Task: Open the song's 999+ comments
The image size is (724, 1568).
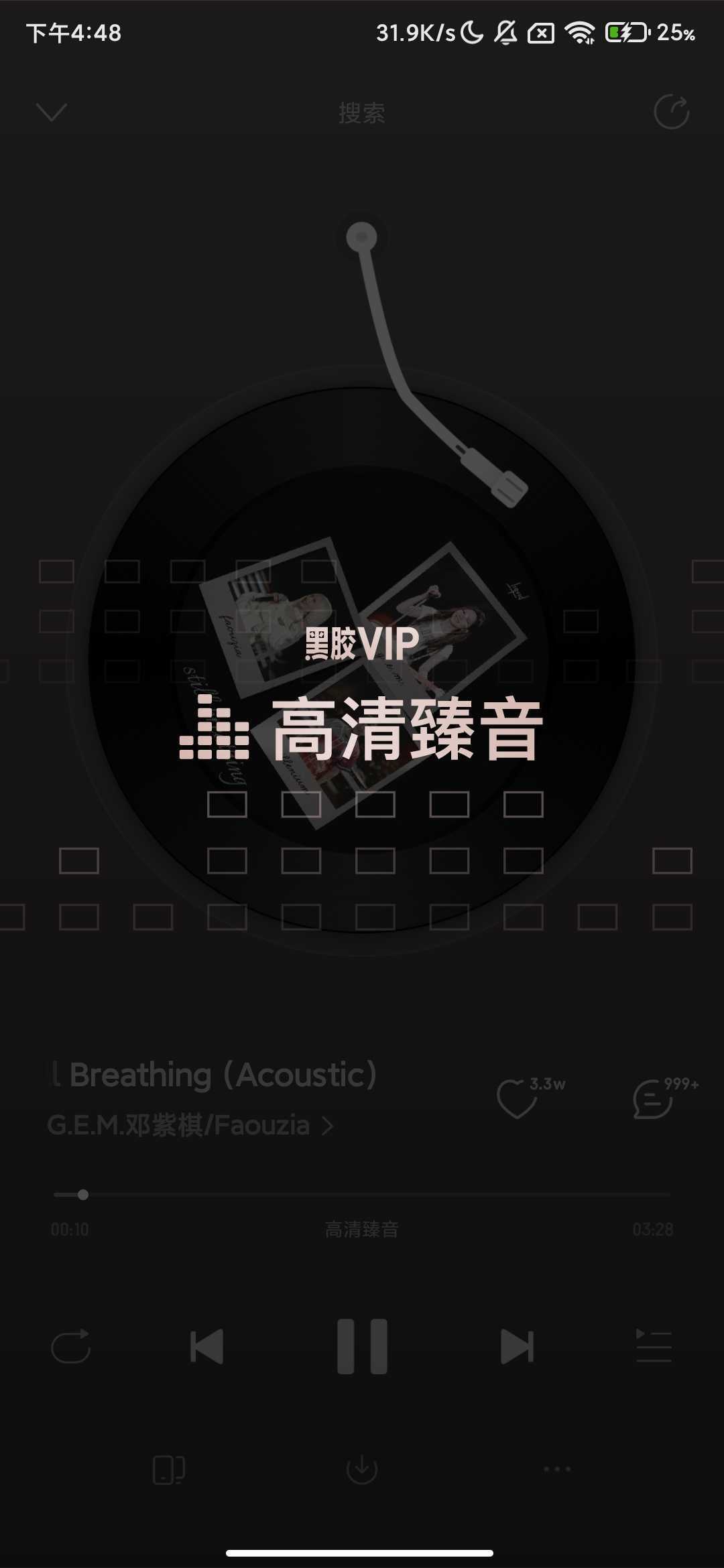Action: (653, 1099)
